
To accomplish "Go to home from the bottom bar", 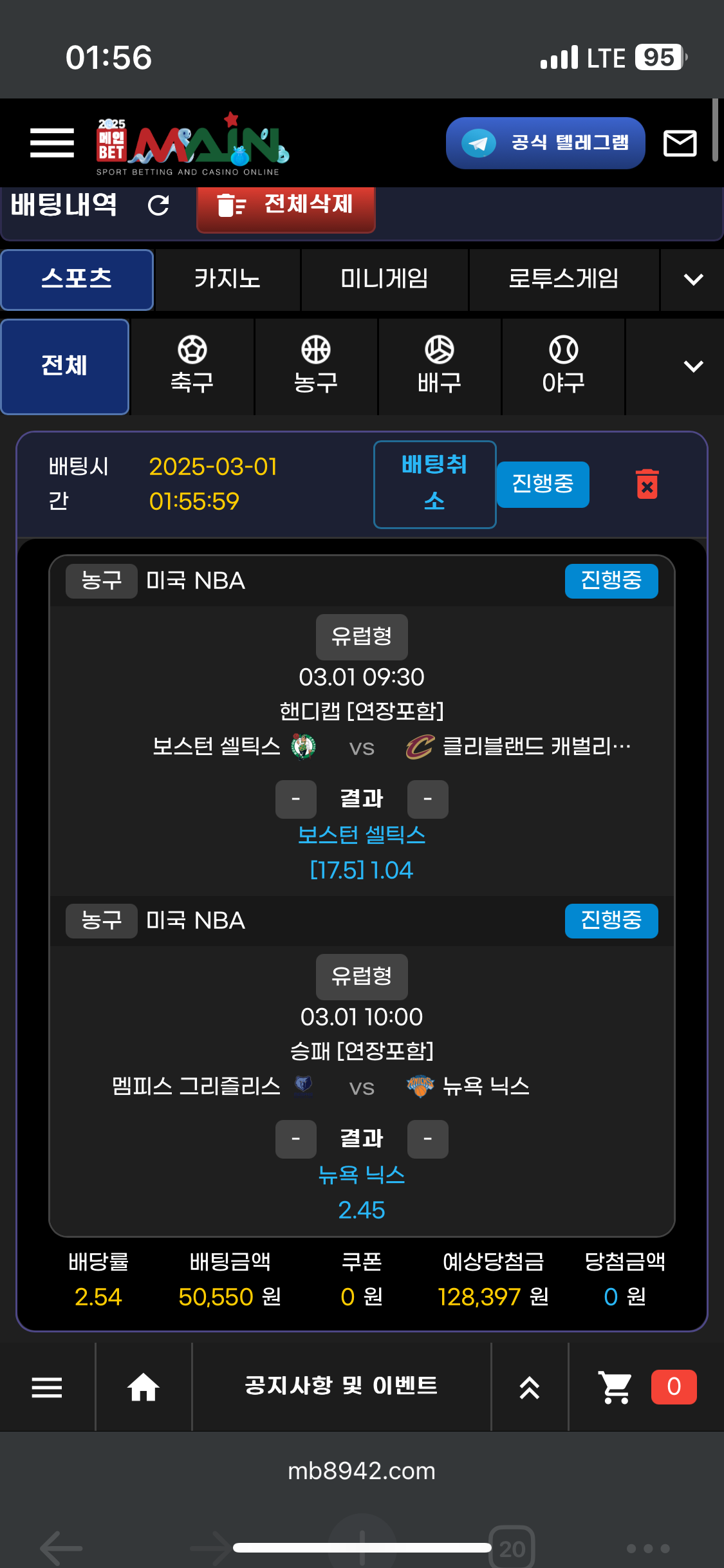I will point(144,1386).
